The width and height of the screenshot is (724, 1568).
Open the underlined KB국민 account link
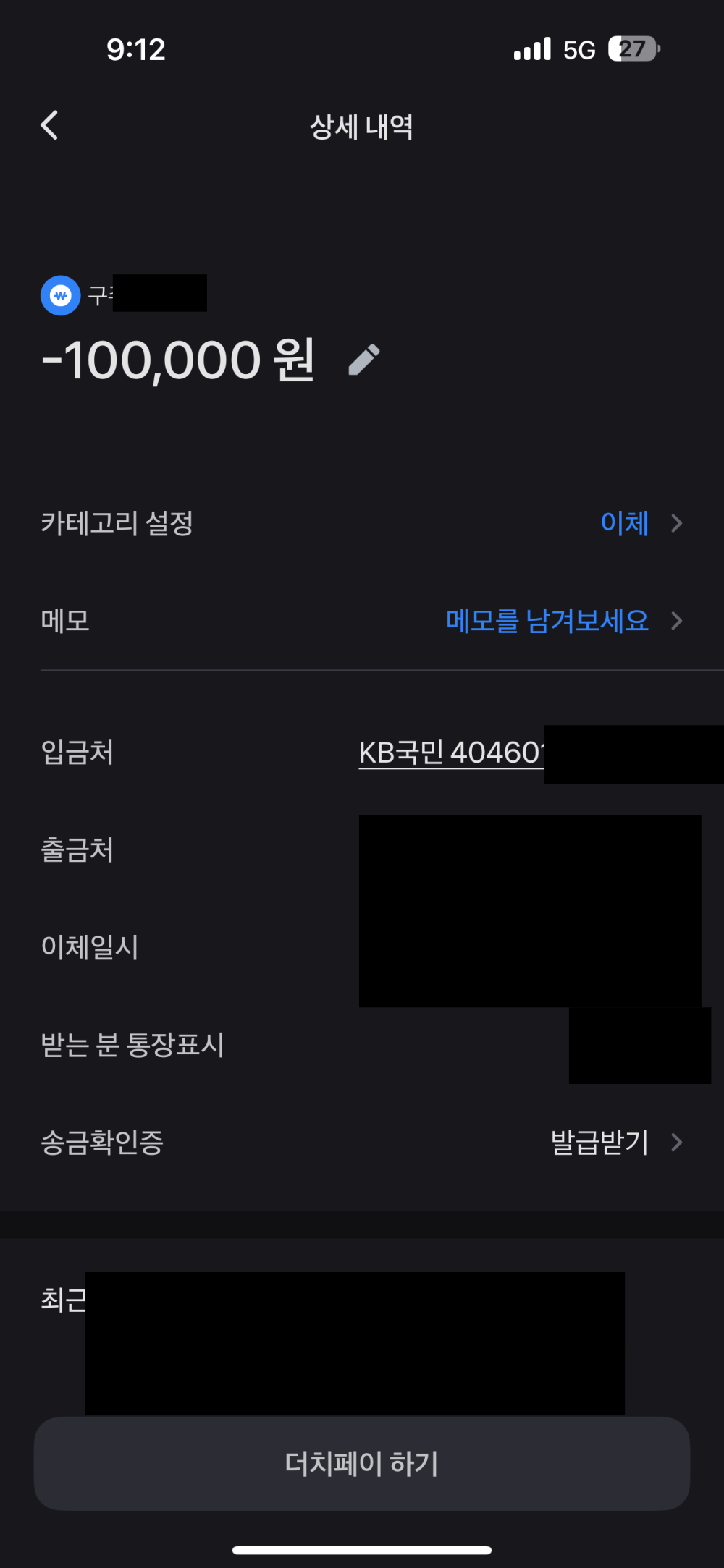tap(451, 753)
